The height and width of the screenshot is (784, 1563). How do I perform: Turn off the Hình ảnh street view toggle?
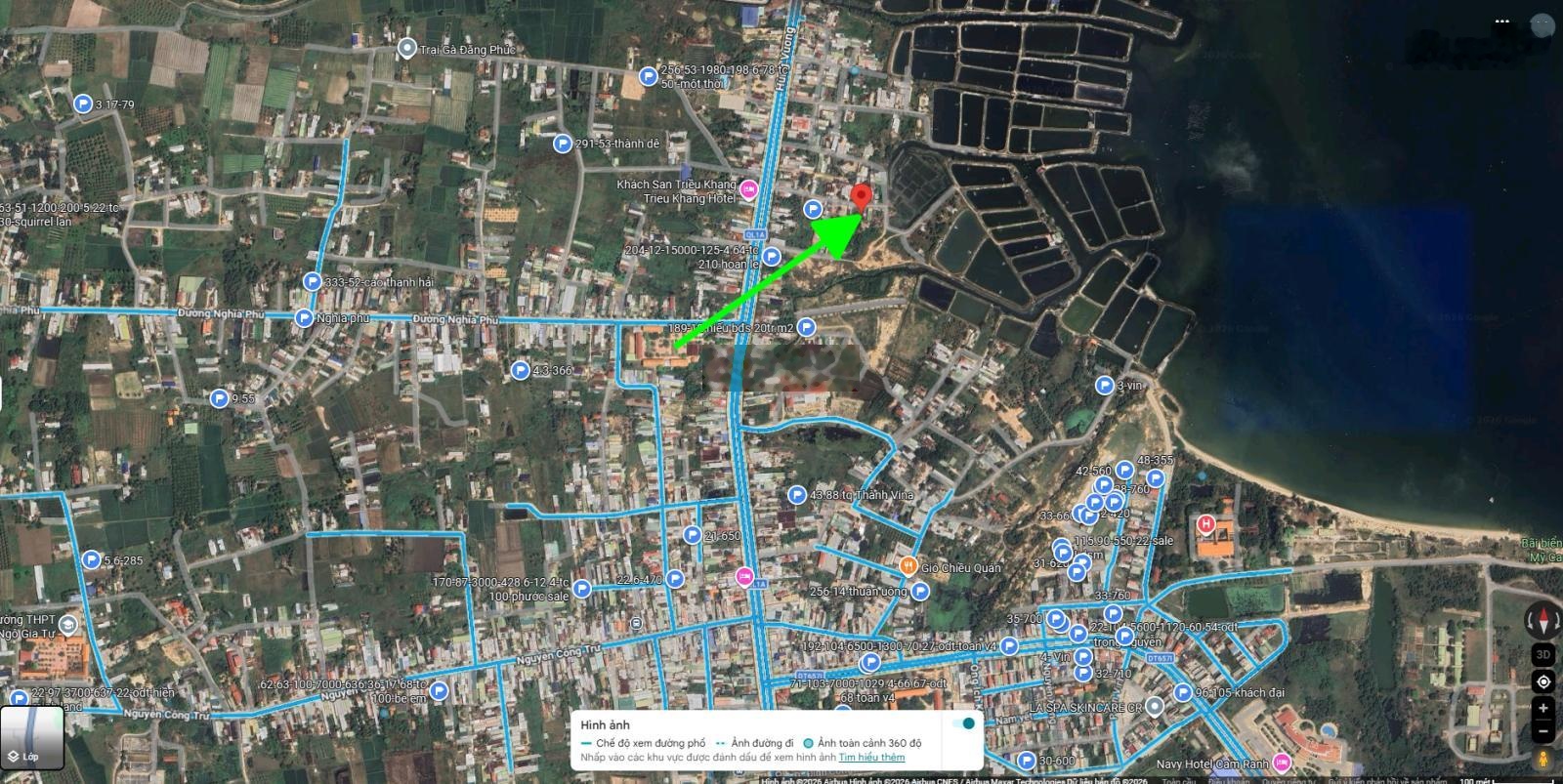click(964, 723)
